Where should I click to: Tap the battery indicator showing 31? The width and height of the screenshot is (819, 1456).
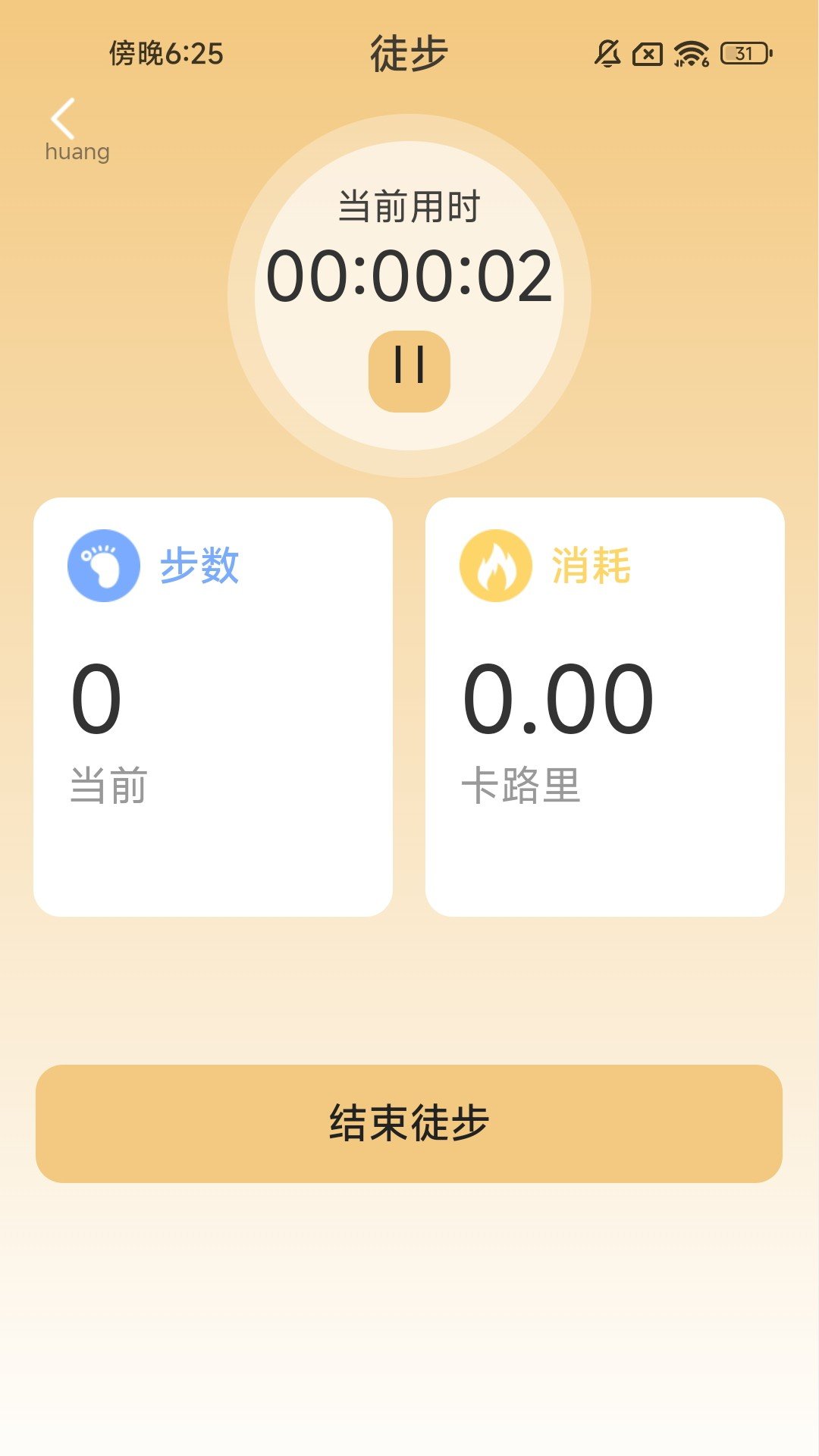click(x=742, y=53)
